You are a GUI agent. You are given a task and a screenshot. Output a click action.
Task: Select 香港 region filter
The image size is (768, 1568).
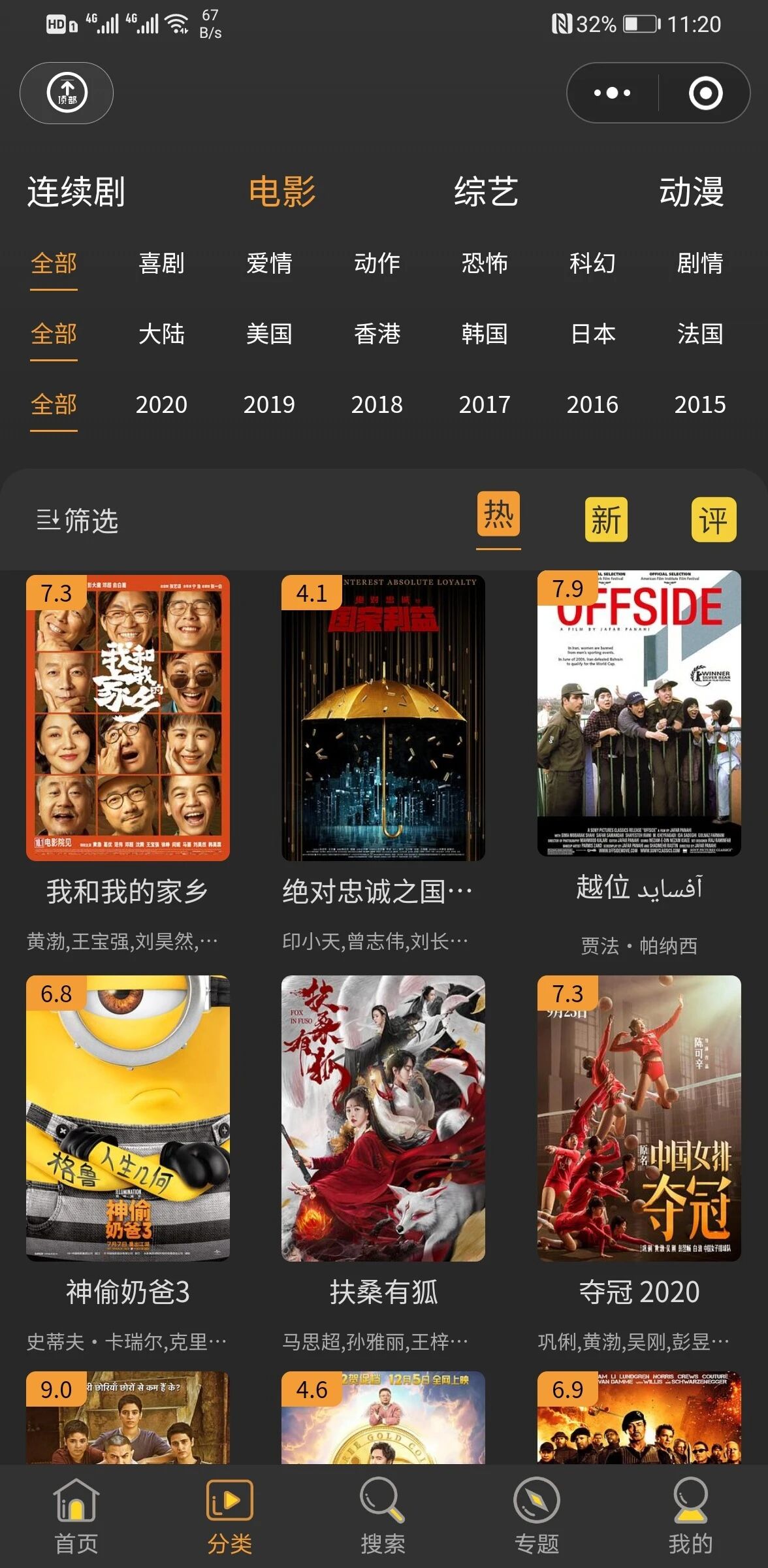[x=377, y=334]
